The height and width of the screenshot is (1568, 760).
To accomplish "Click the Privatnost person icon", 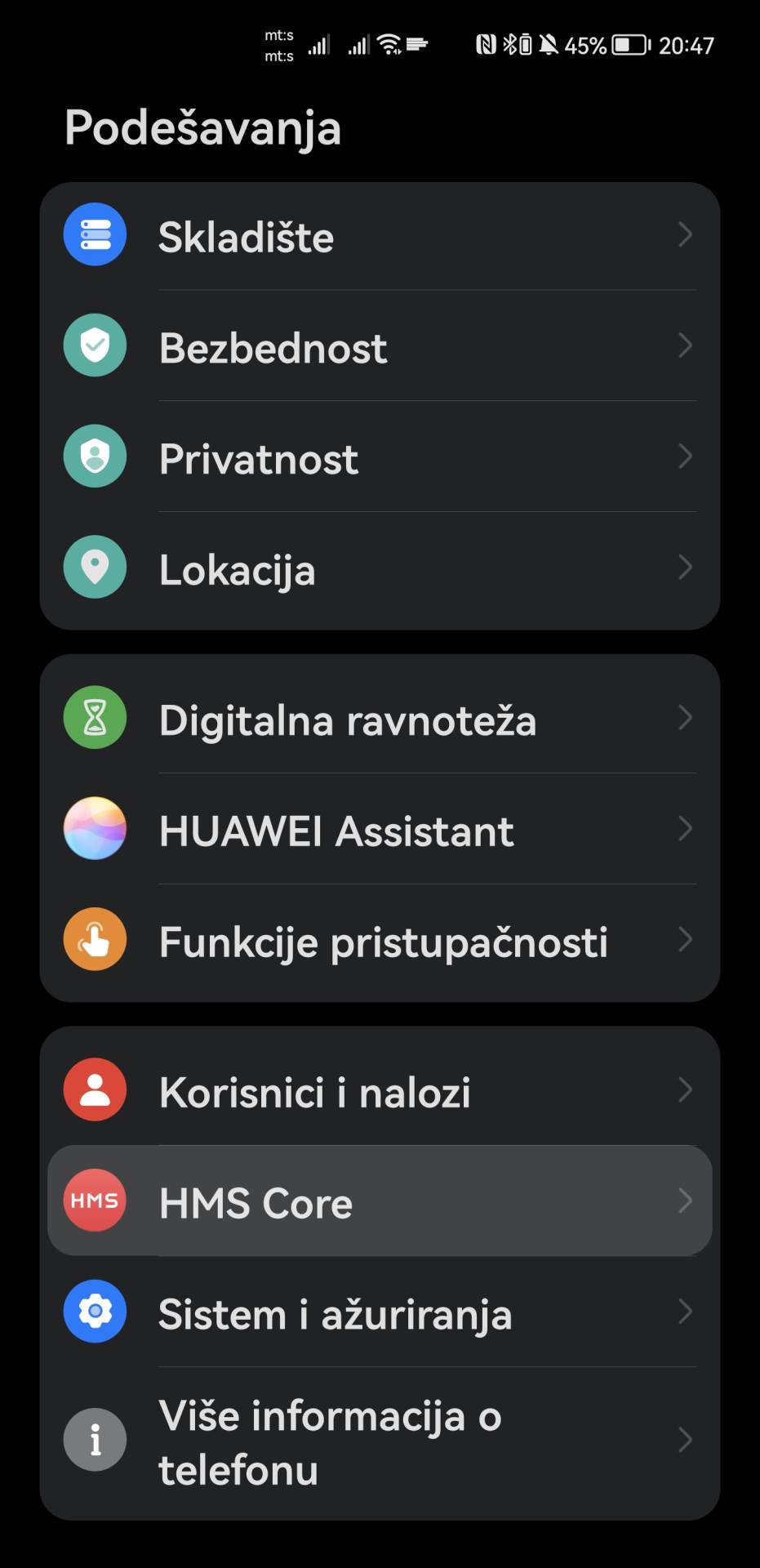I will [x=95, y=456].
